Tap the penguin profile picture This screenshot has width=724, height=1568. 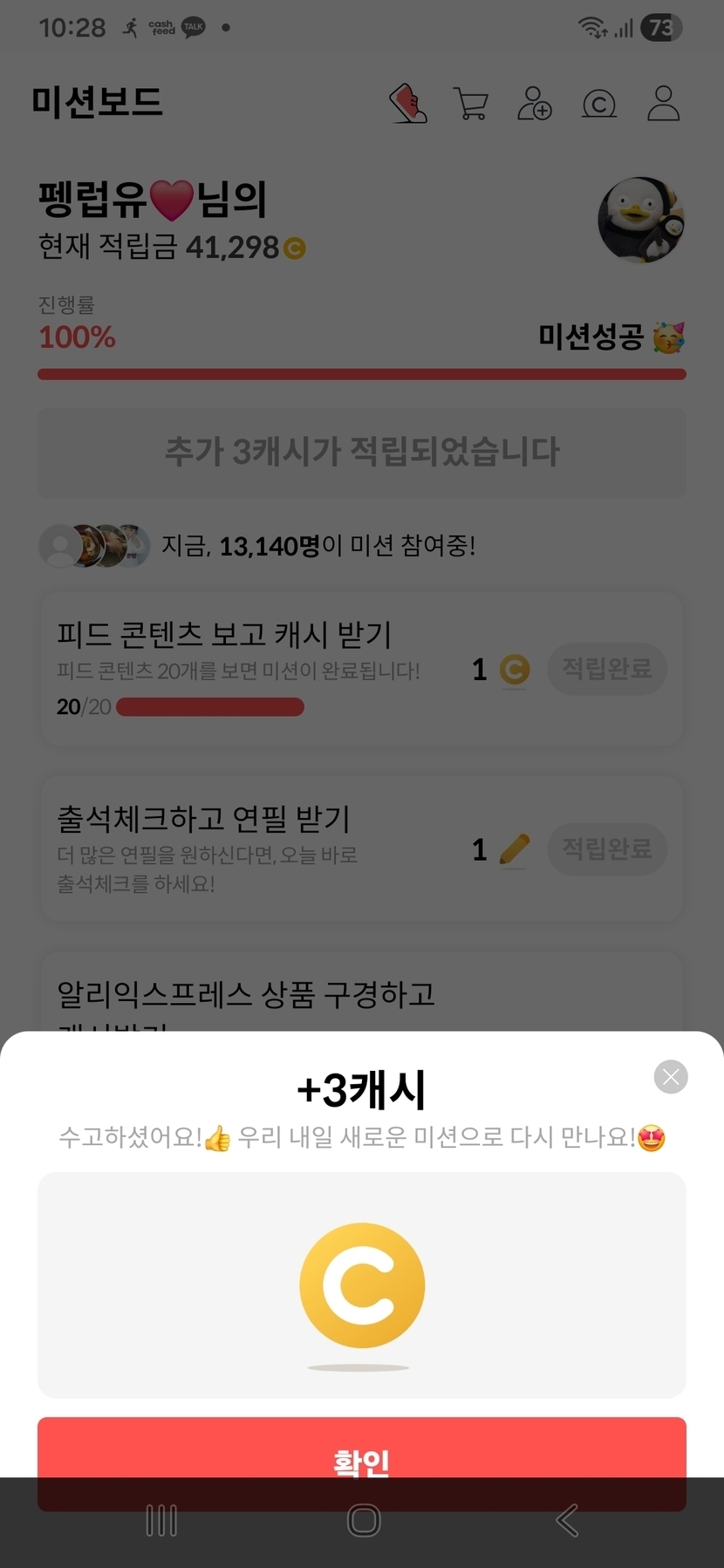[641, 220]
